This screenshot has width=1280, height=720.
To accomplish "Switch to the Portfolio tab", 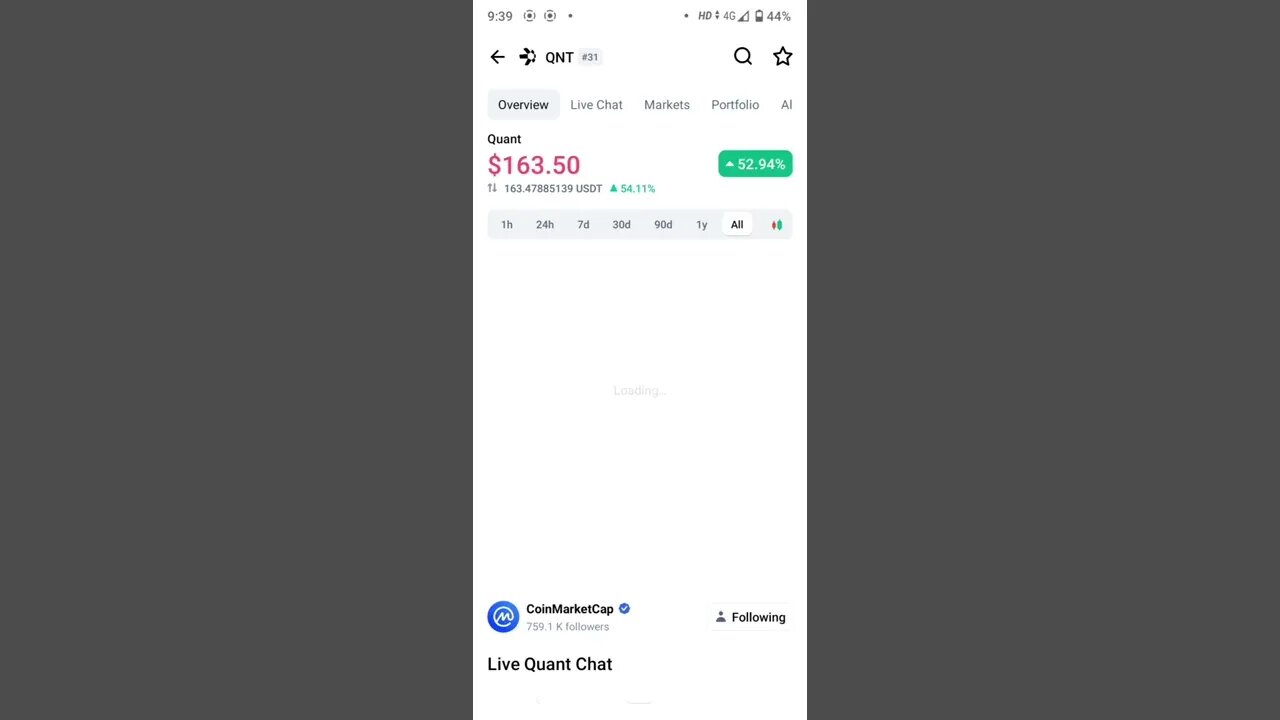I will [x=735, y=105].
